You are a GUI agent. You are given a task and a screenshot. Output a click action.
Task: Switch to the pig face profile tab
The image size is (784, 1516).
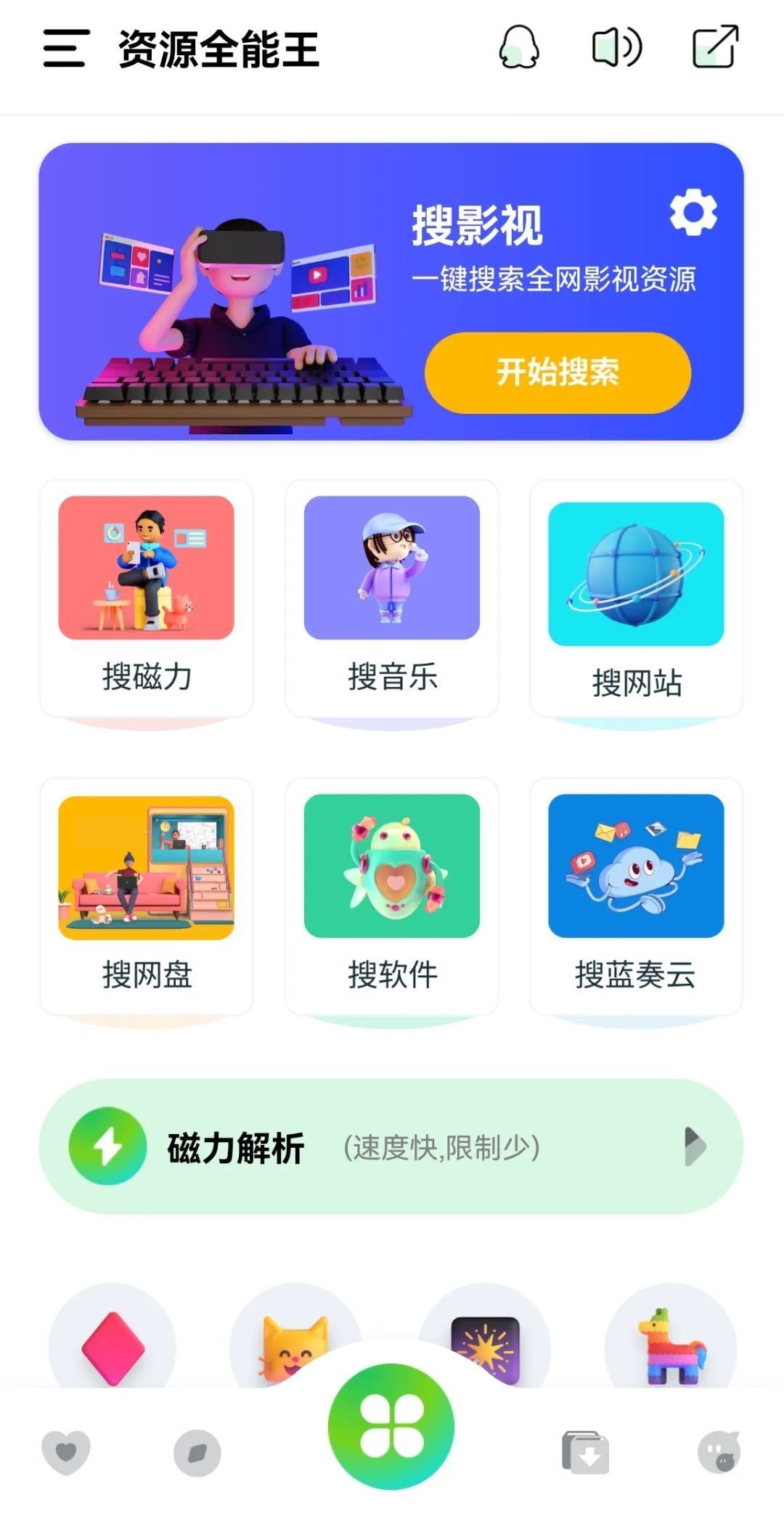click(719, 1453)
